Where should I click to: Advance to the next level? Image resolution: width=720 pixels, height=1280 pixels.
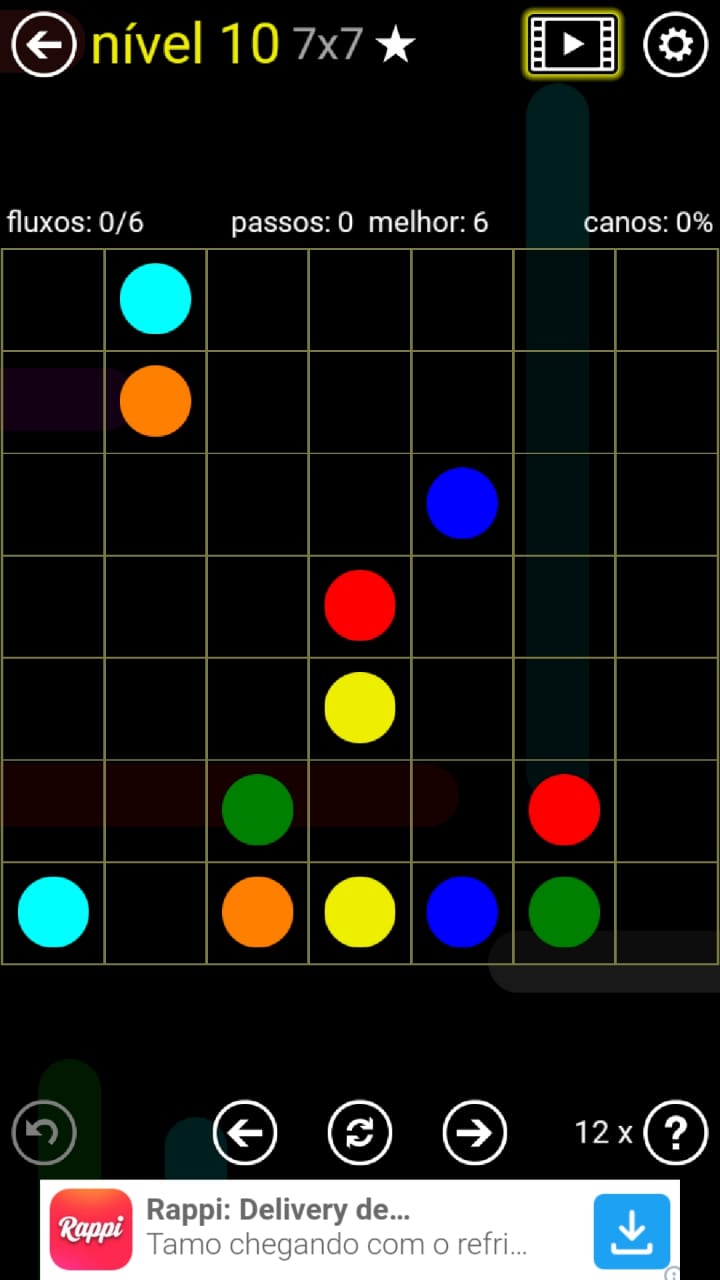tap(474, 1132)
